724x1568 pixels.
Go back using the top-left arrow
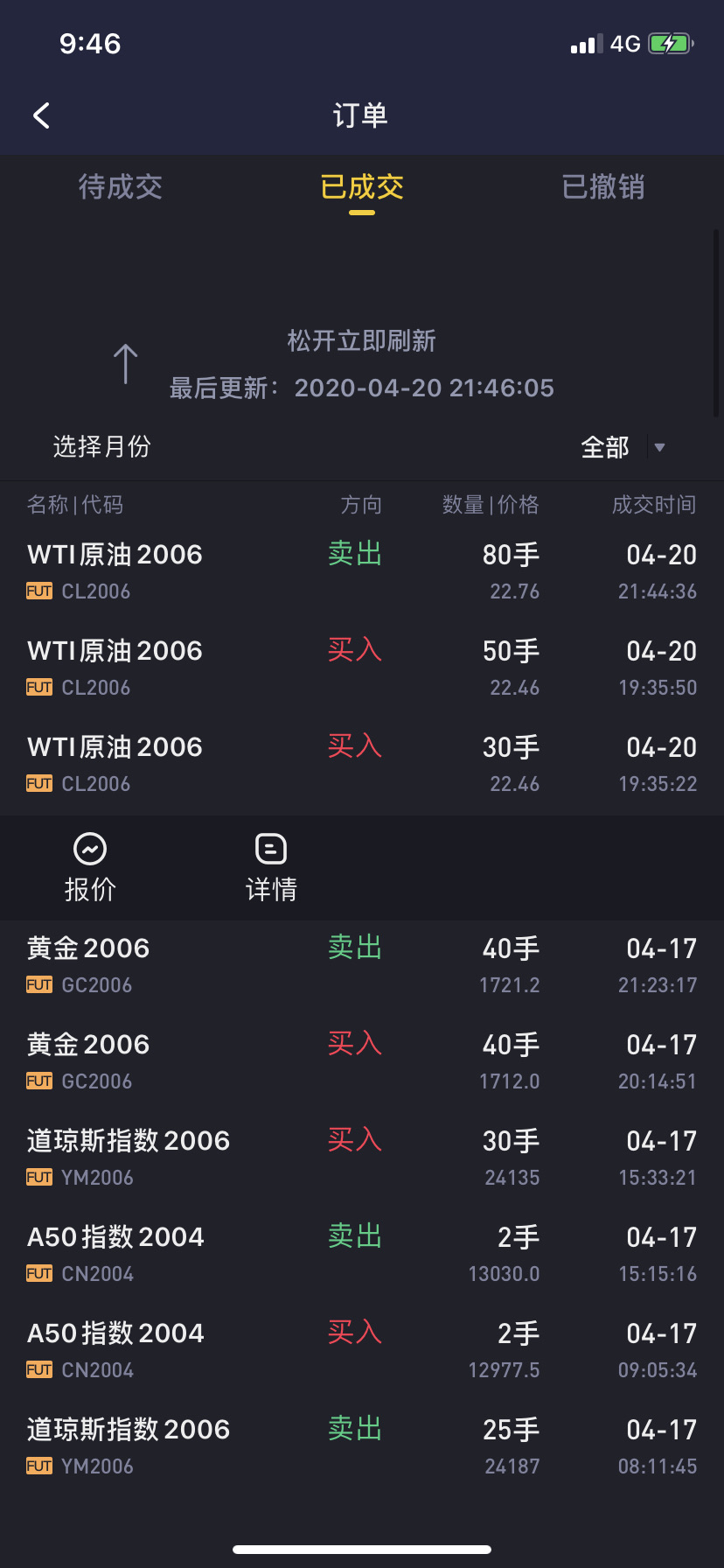(41, 115)
